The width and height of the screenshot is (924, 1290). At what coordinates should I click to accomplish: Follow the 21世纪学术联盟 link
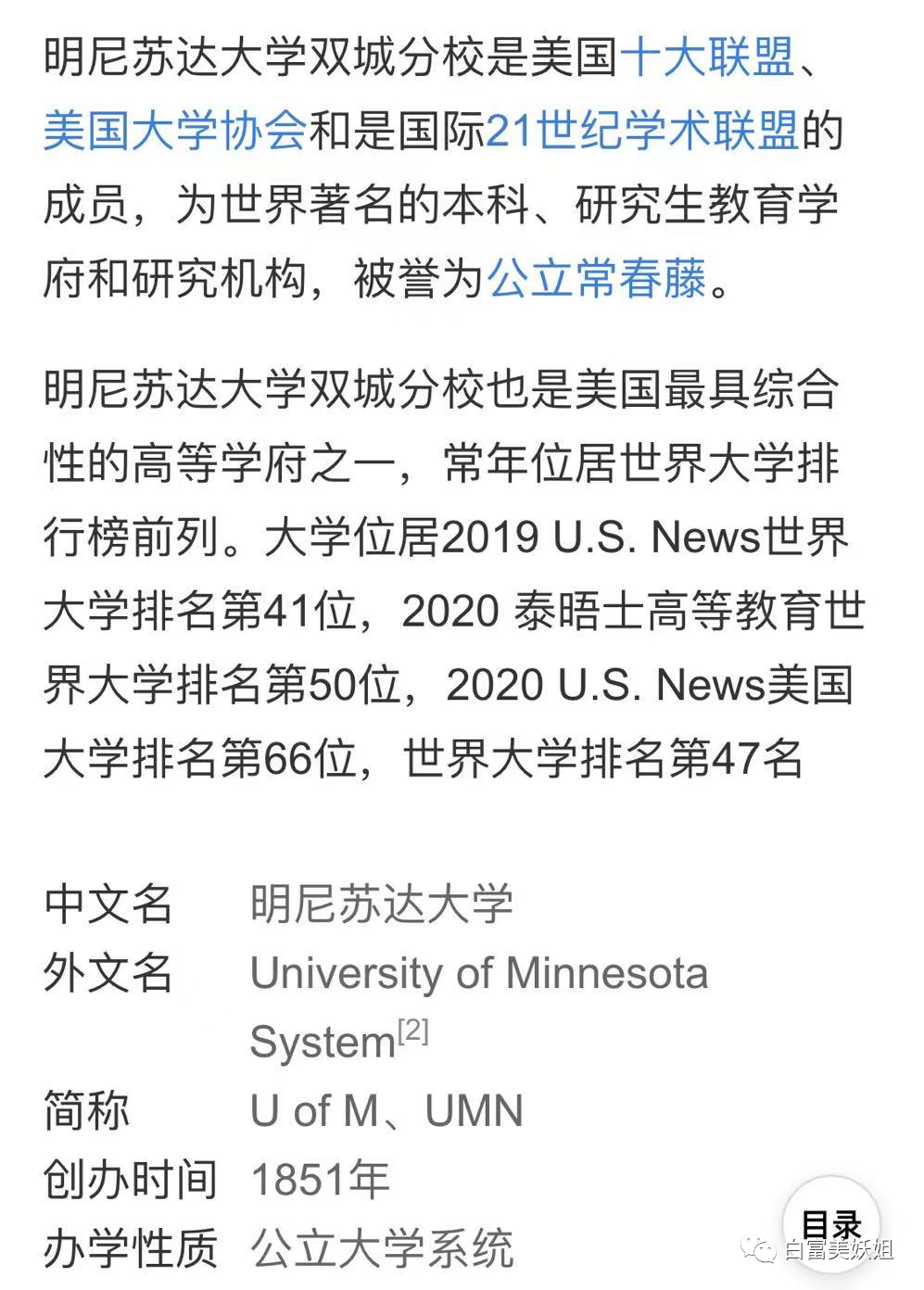coord(642,131)
